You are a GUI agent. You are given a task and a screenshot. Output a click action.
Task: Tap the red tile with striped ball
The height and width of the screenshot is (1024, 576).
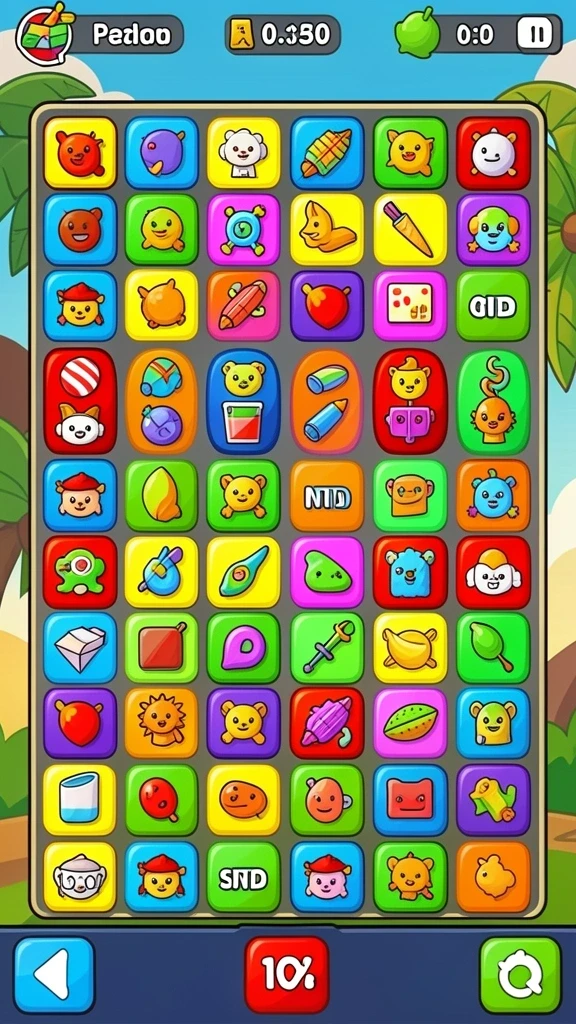click(x=80, y=400)
